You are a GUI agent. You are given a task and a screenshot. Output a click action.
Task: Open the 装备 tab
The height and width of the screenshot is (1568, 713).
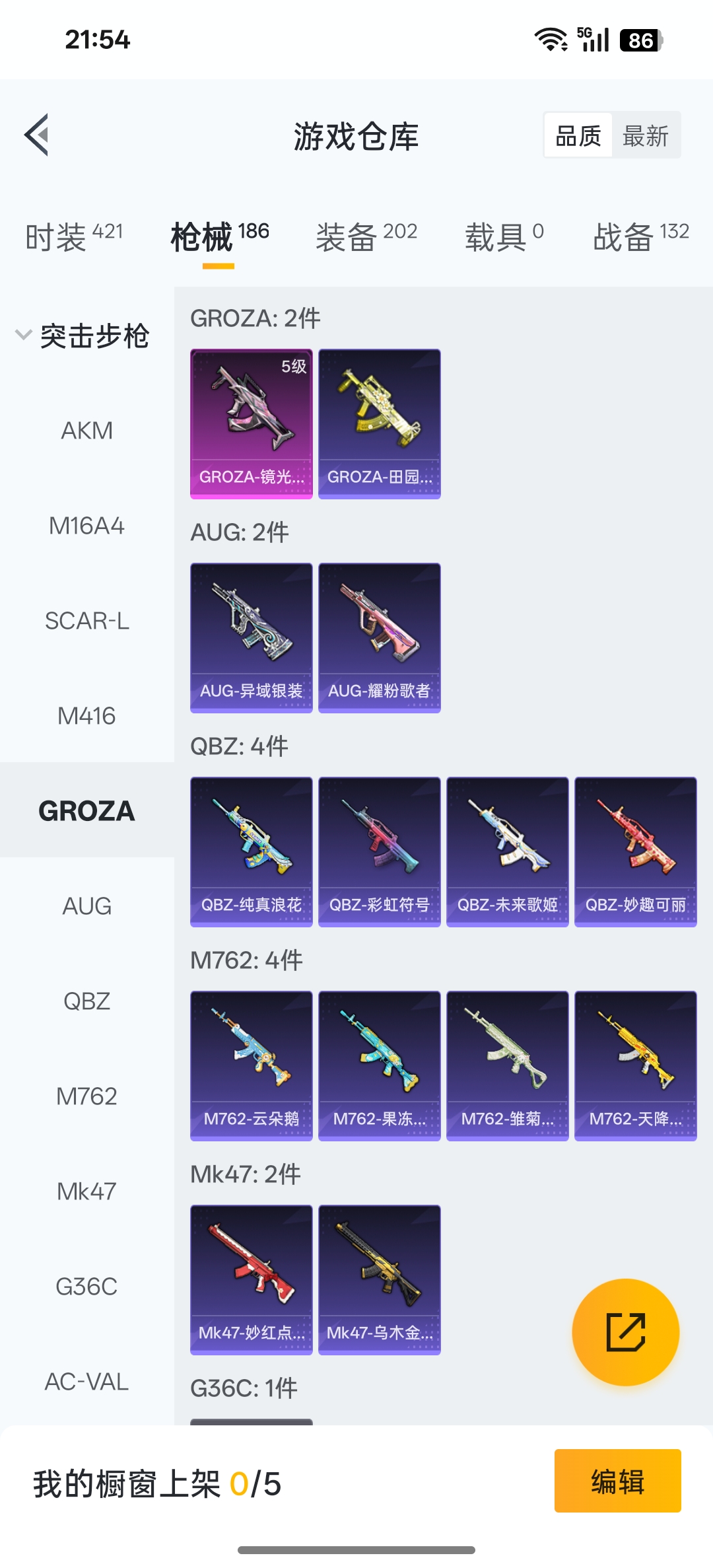366,236
